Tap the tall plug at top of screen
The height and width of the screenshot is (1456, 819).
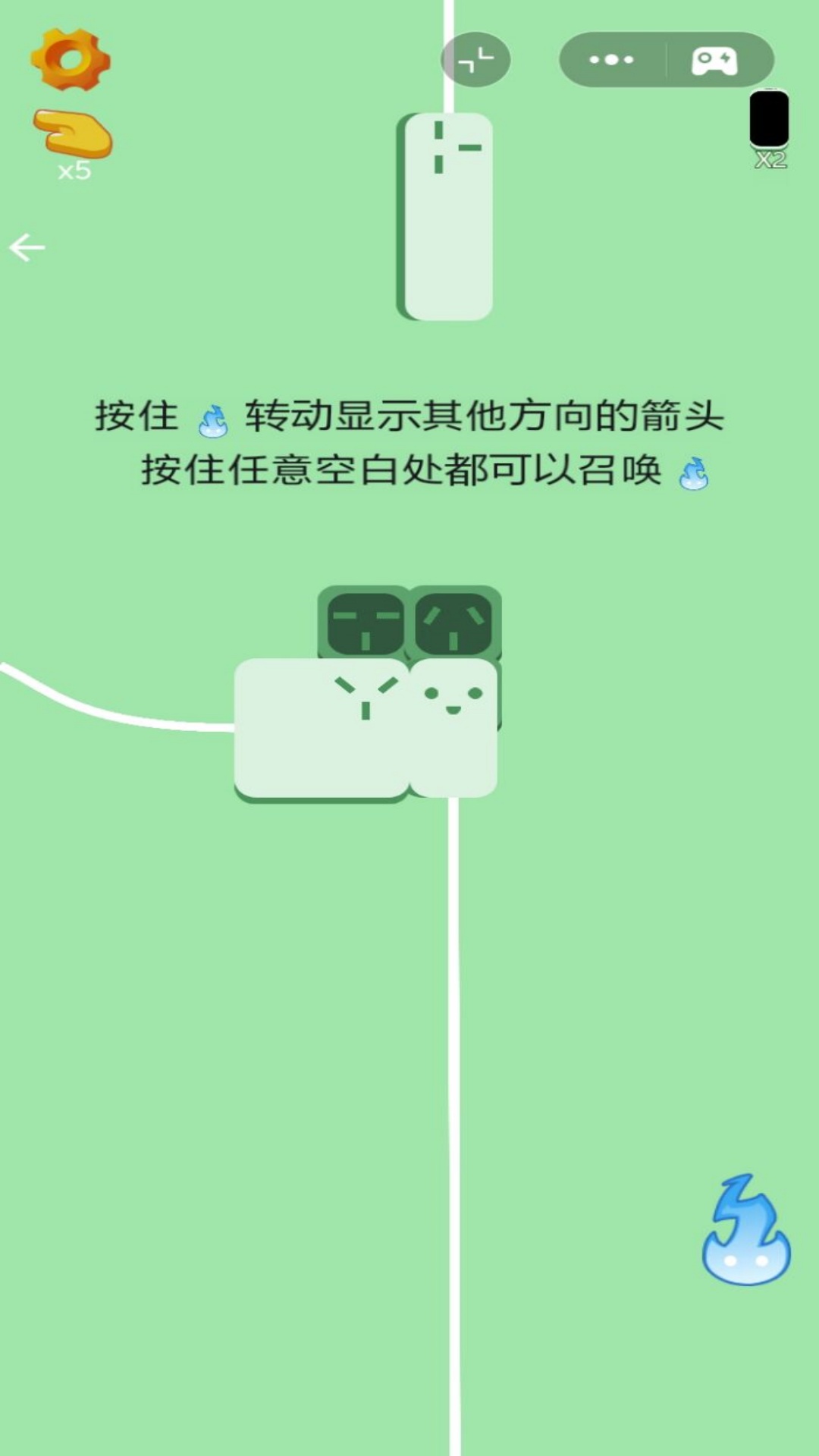[447, 216]
